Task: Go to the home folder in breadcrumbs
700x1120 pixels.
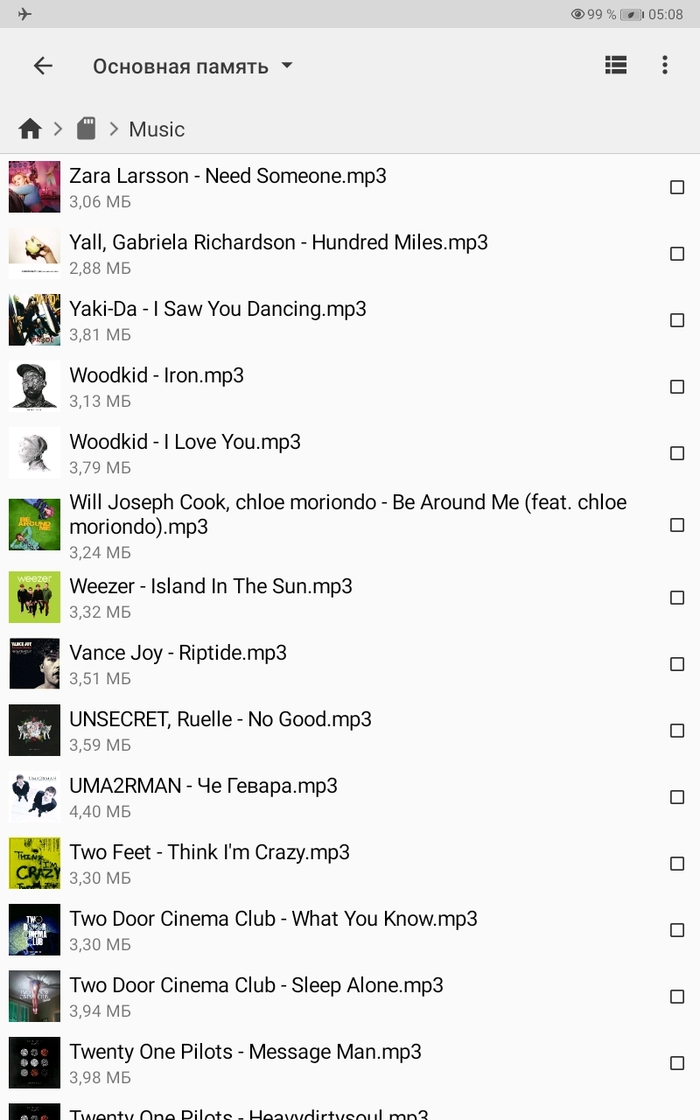Action: pos(30,129)
